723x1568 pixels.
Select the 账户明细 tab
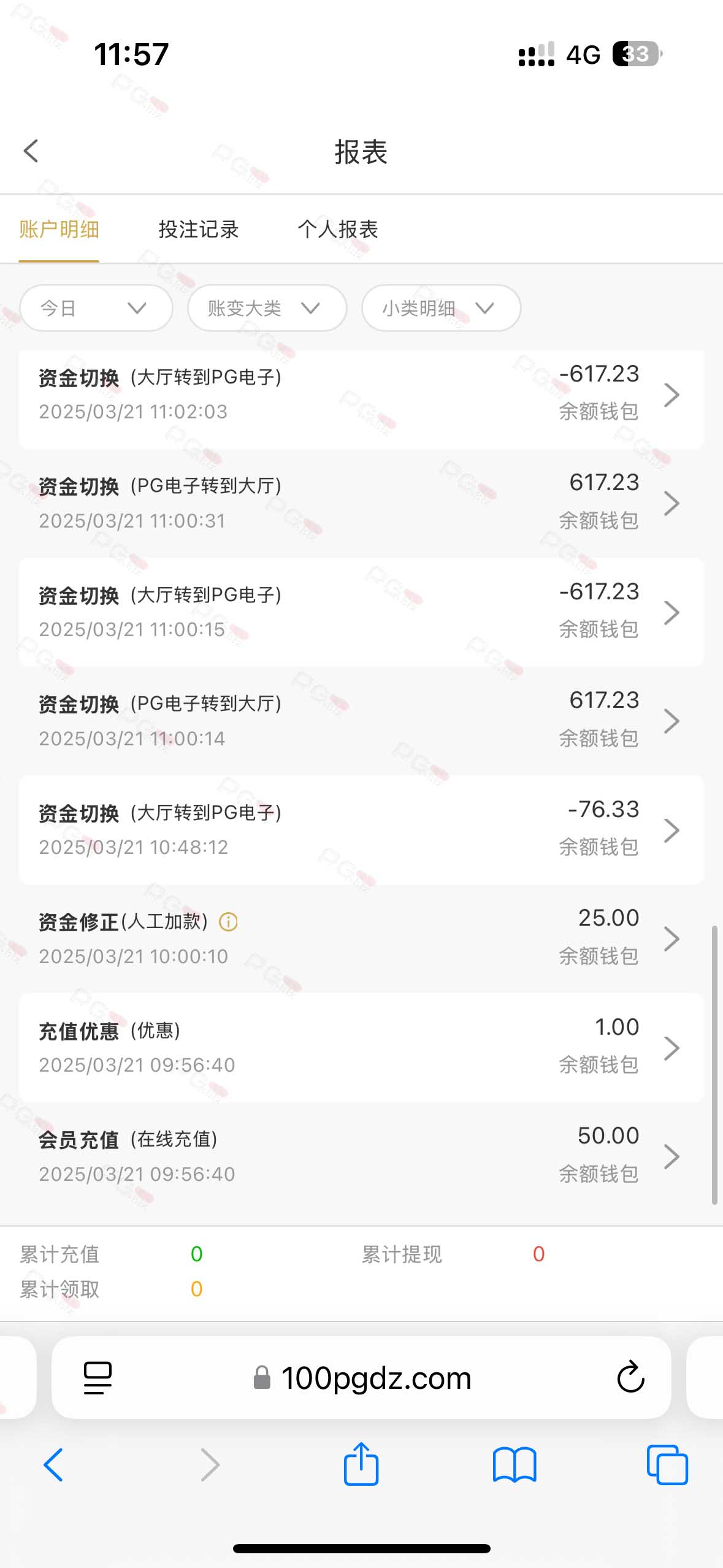pos(59,229)
